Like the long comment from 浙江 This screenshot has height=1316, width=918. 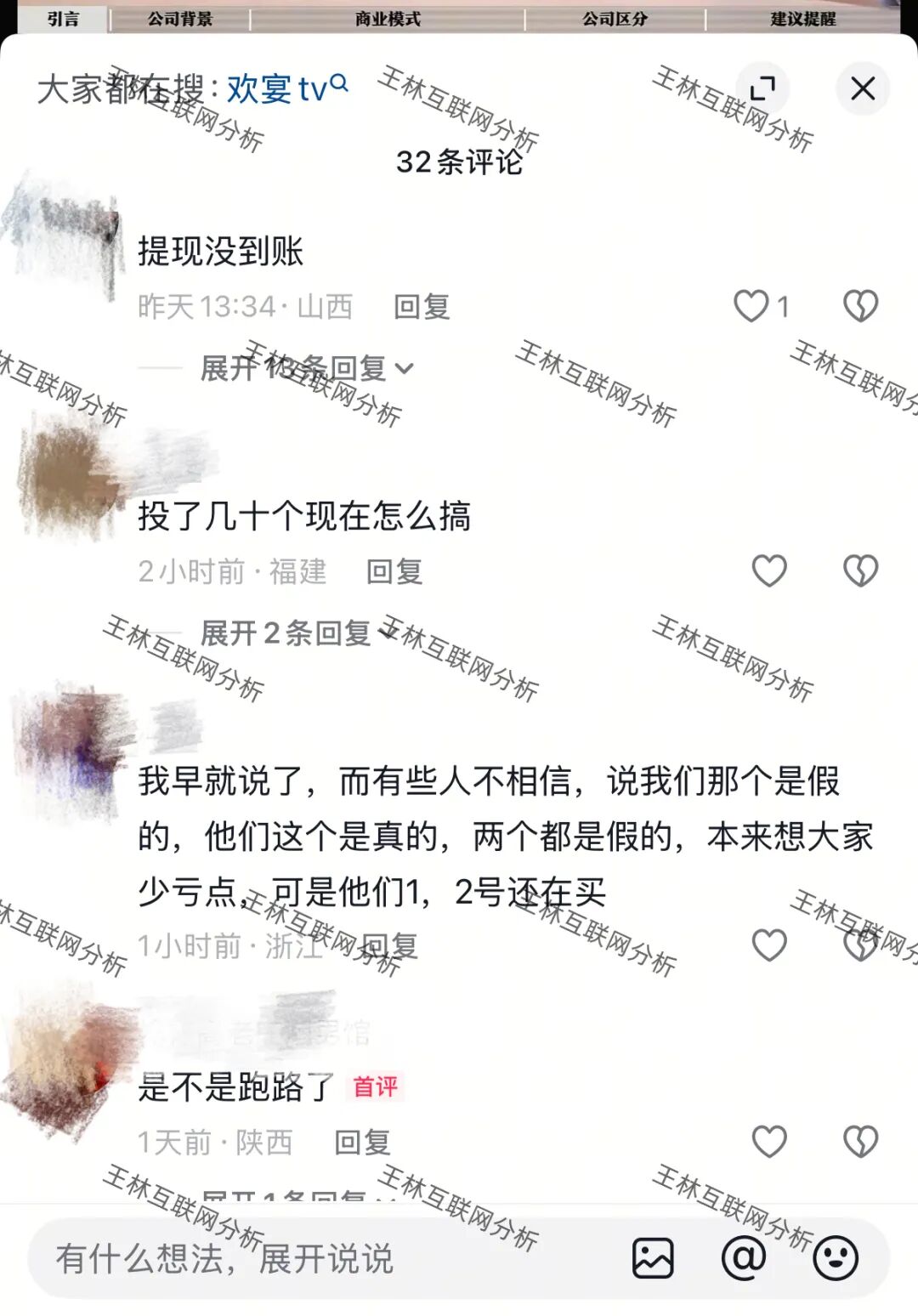769,945
